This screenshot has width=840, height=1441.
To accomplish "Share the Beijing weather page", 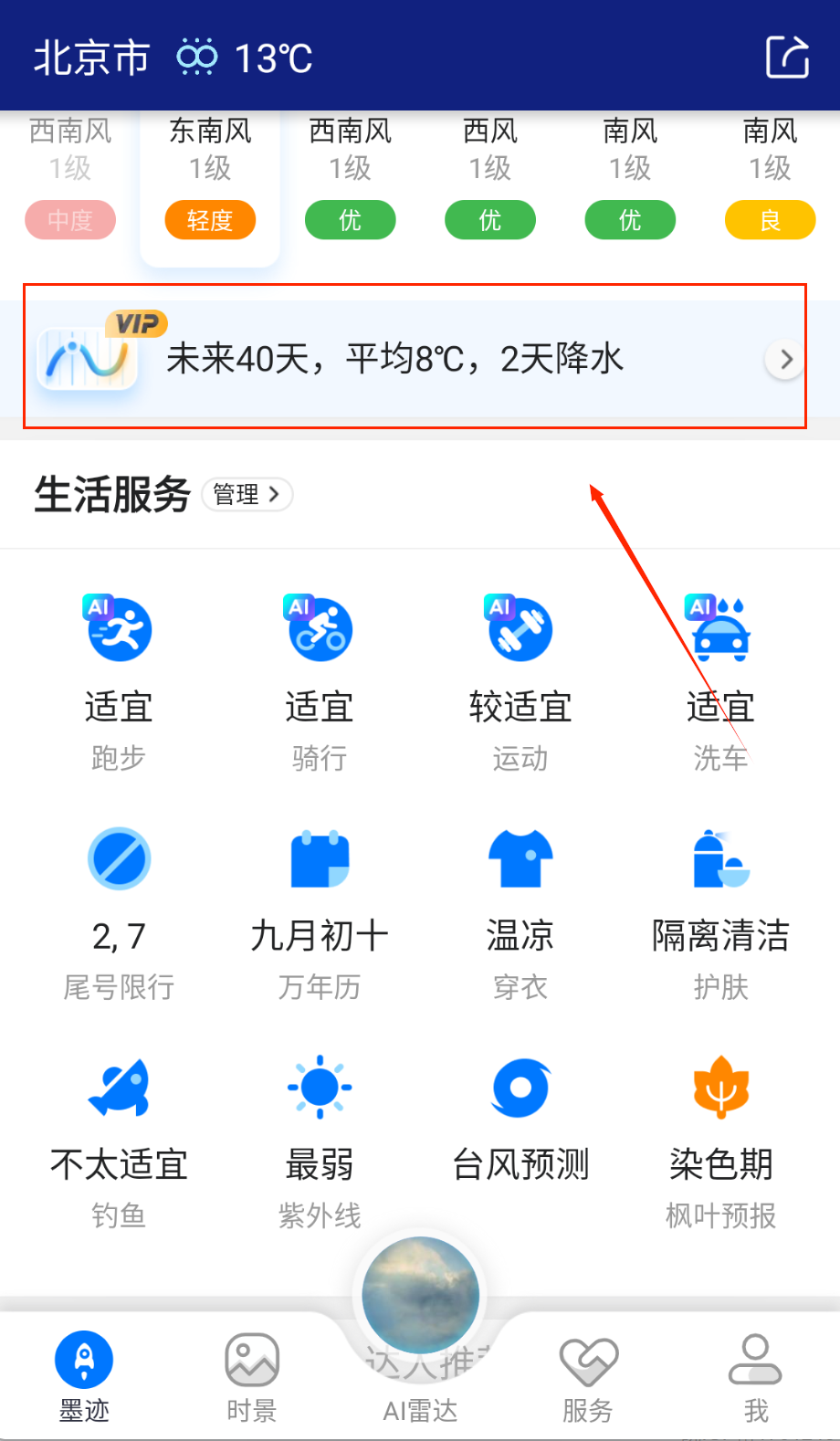I will coord(787,58).
